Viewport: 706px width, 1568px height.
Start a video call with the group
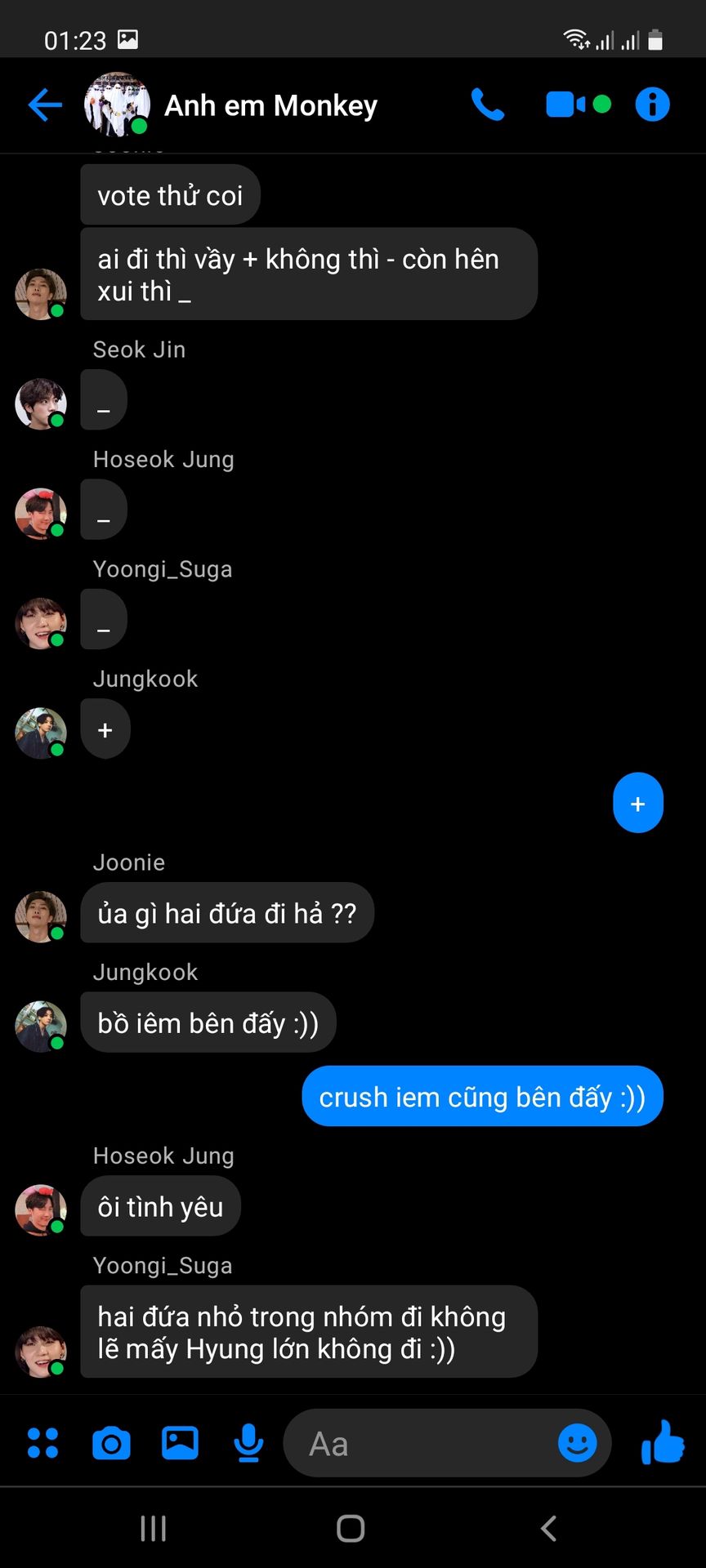[x=565, y=105]
